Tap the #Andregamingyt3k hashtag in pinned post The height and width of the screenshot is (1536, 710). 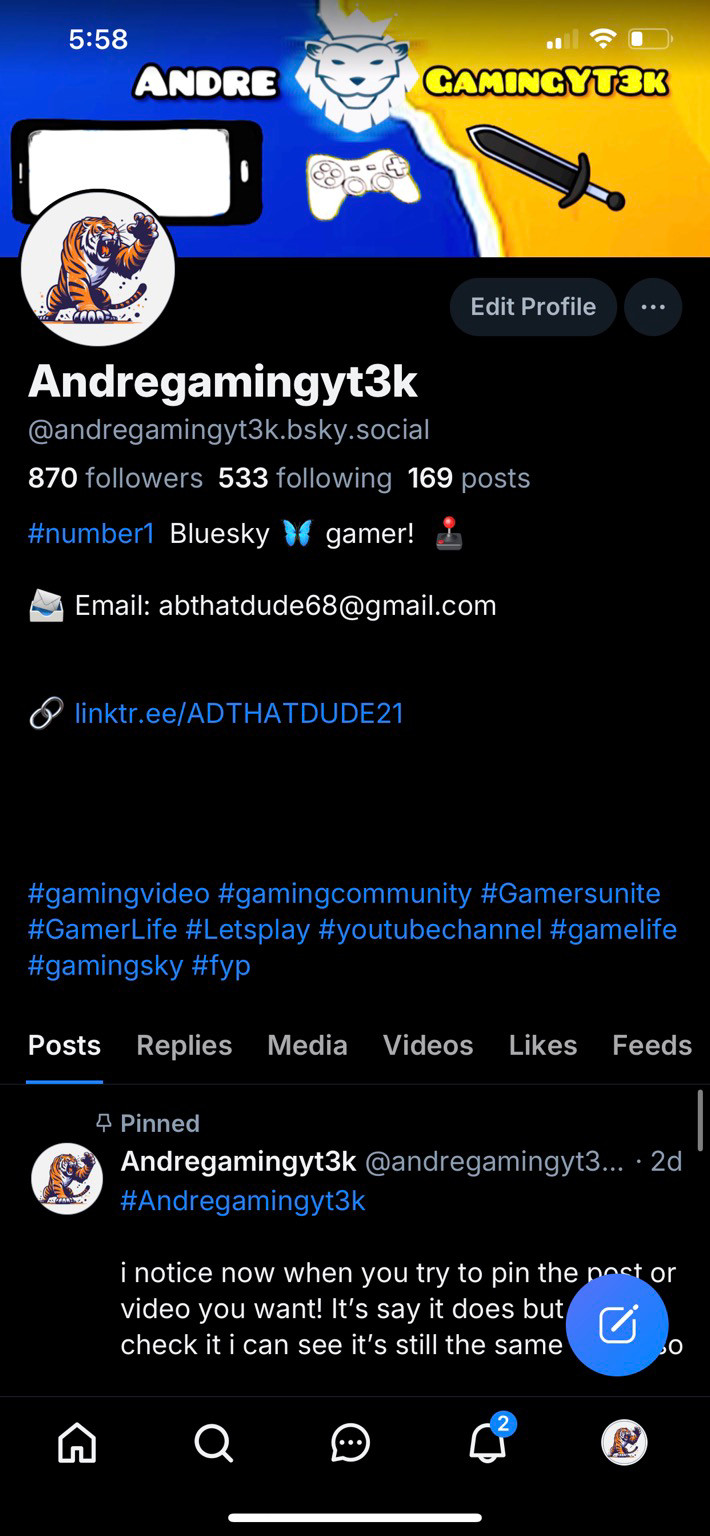(x=243, y=1200)
